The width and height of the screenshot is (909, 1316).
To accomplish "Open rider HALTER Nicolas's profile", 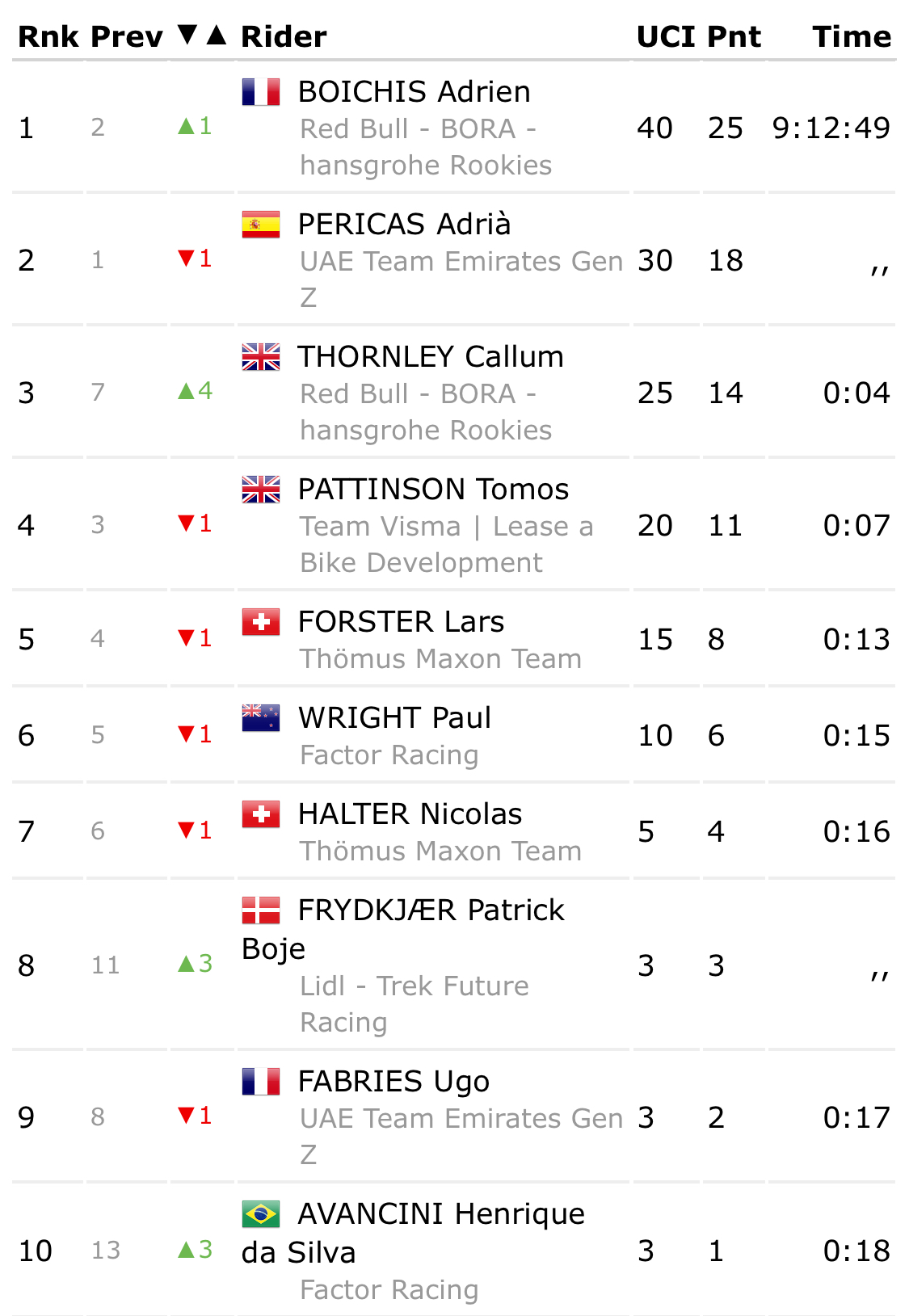I will coord(410,814).
